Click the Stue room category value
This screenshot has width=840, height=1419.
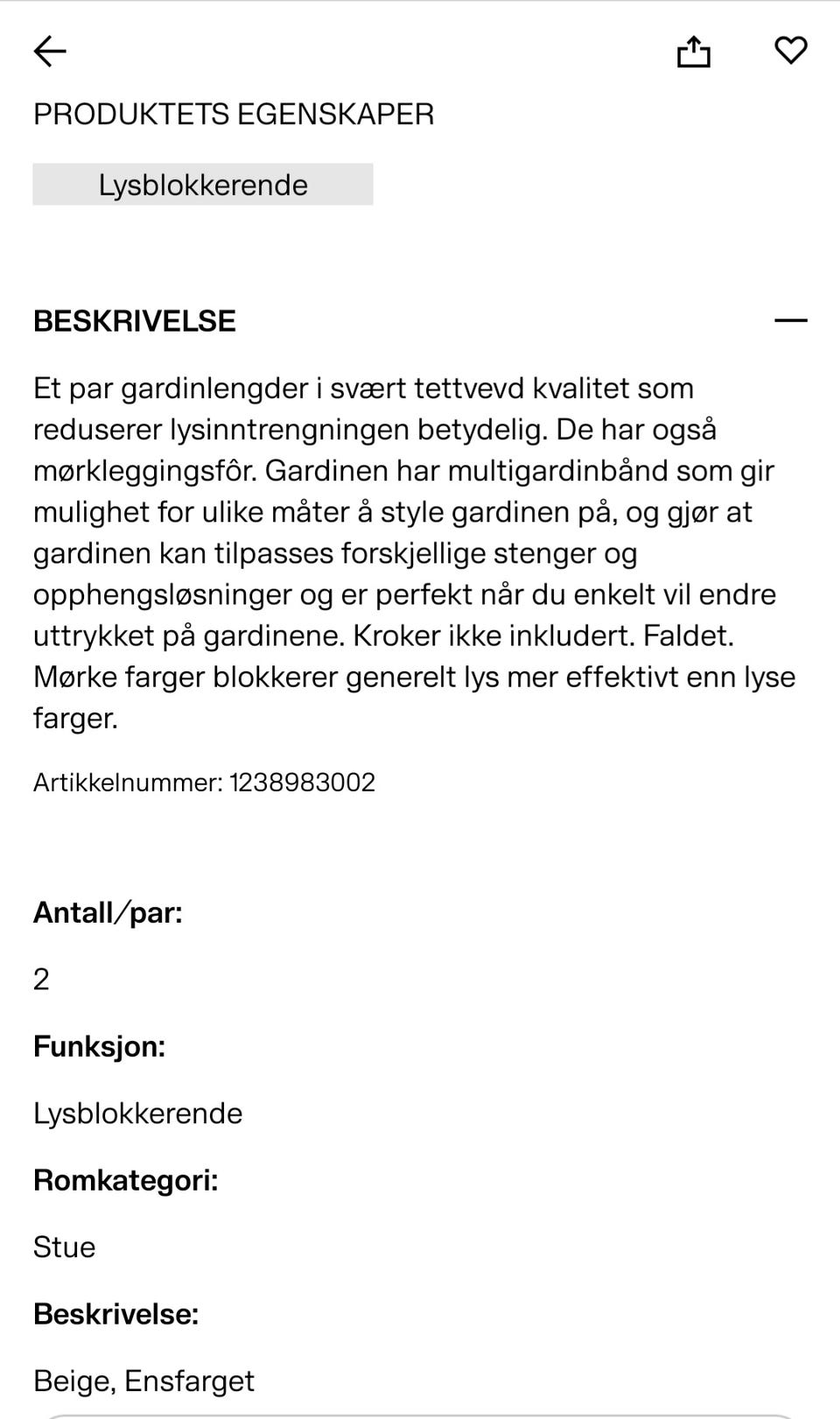pyautogui.click(x=63, y=1247)
